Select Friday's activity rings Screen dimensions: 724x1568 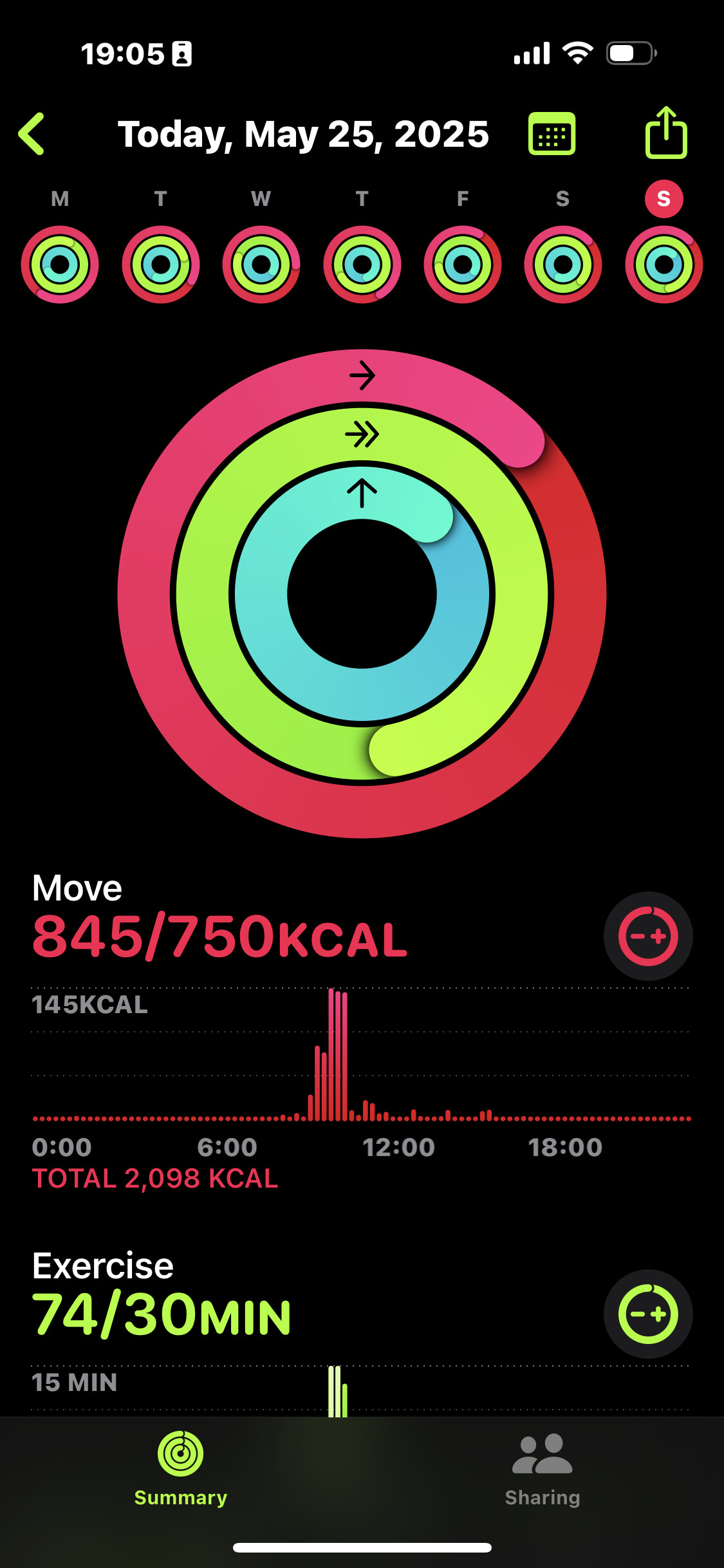tap(463, 265)
